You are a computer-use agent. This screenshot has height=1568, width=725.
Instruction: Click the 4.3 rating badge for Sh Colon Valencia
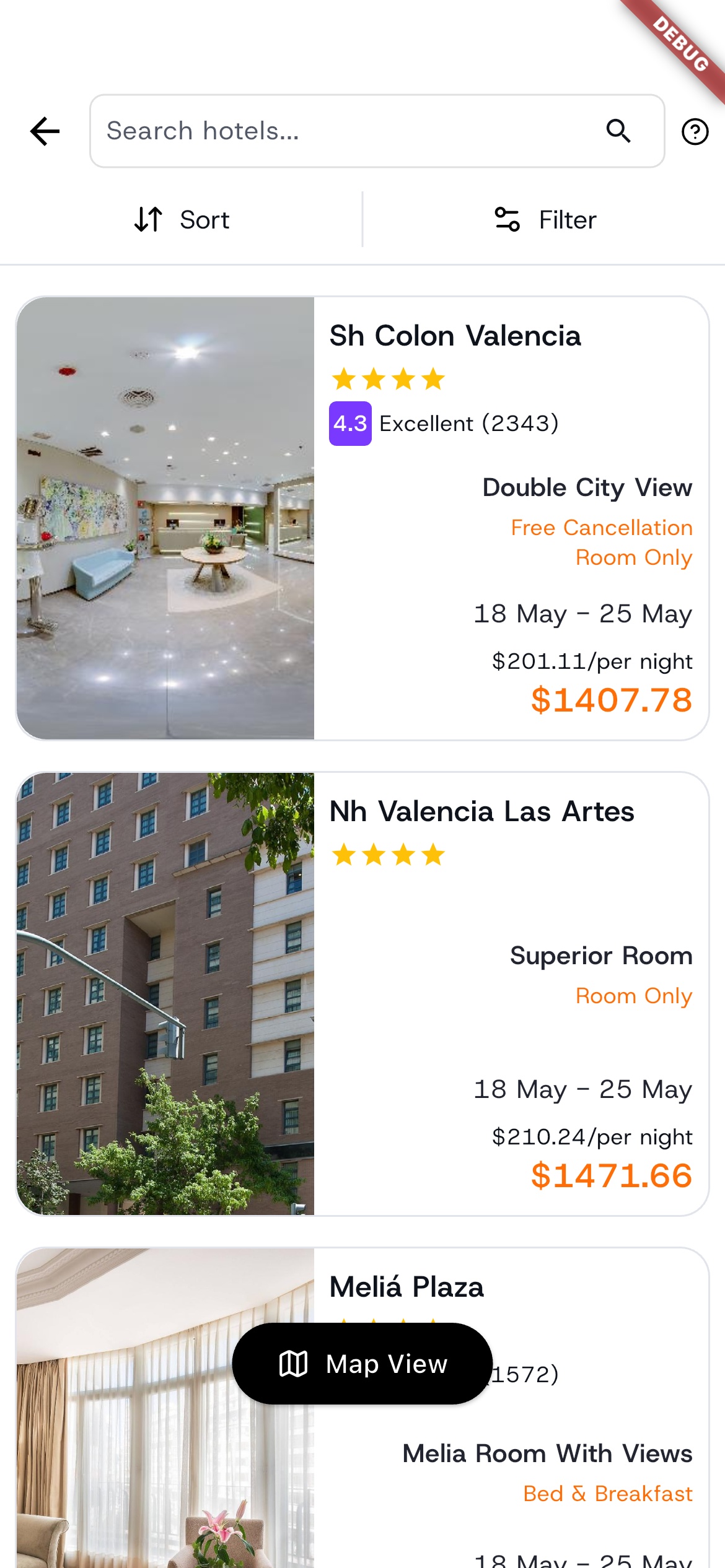click(x=350, y=423)
